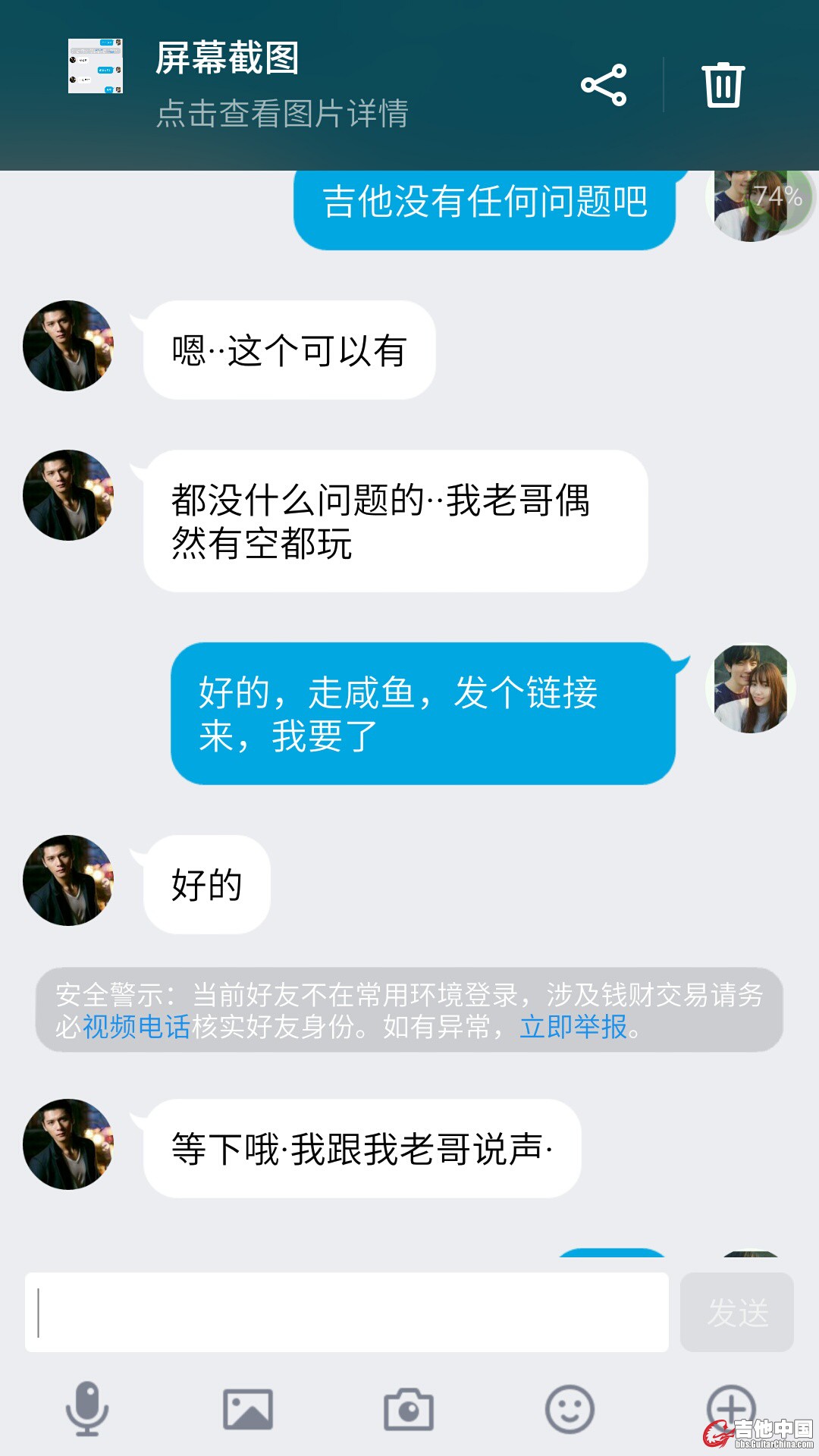The width and height of the screenshot is (819, 1456).
Task: Open the camera to take a photo
Action: coord(409,1409)
